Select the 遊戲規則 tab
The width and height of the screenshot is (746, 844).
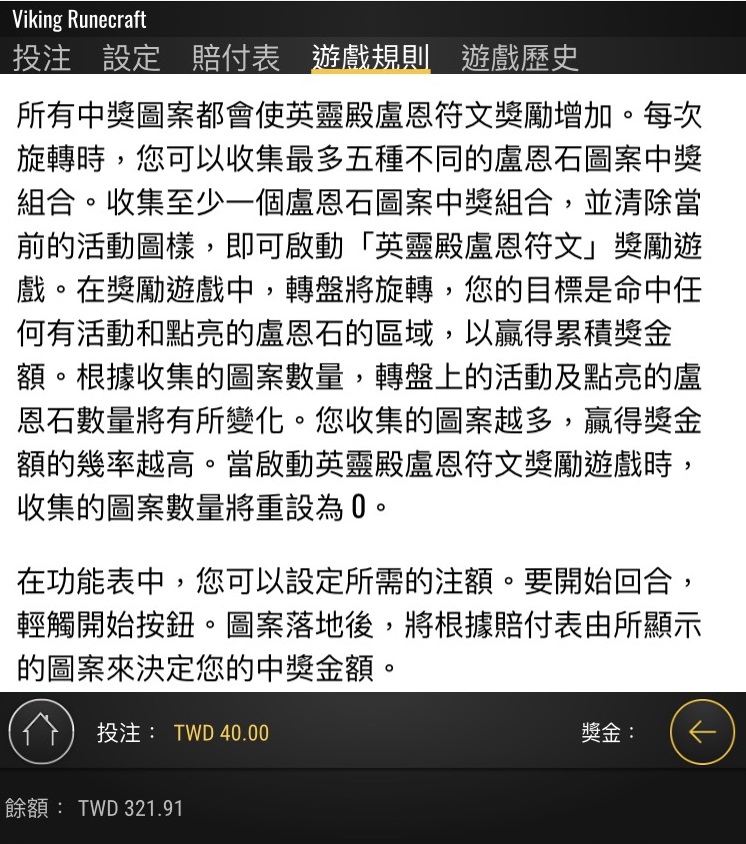[x=371, y=57]
